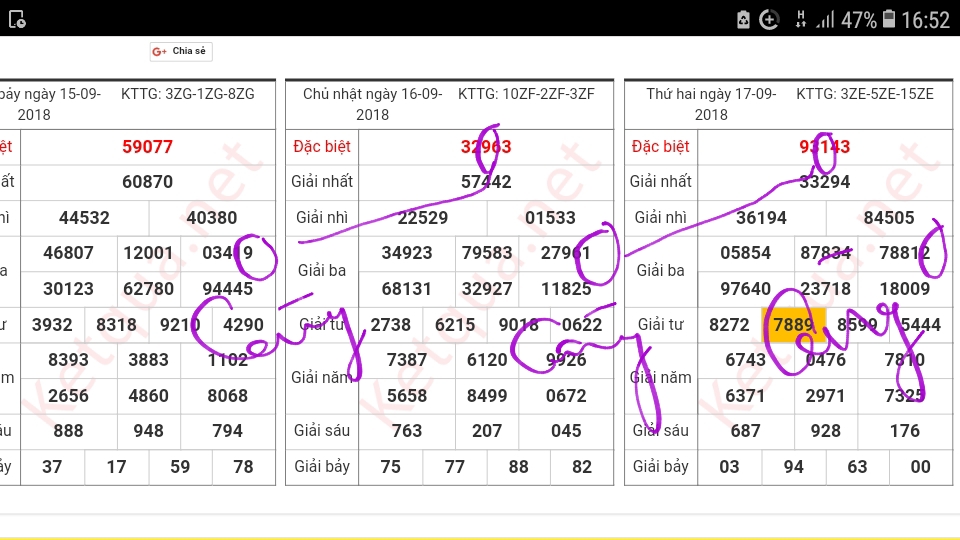Image resolution: width=960 pixels, height=540 pixels.
Task: Share the page via the Google+ Chia sẻ button
Action: click(181, 51)
